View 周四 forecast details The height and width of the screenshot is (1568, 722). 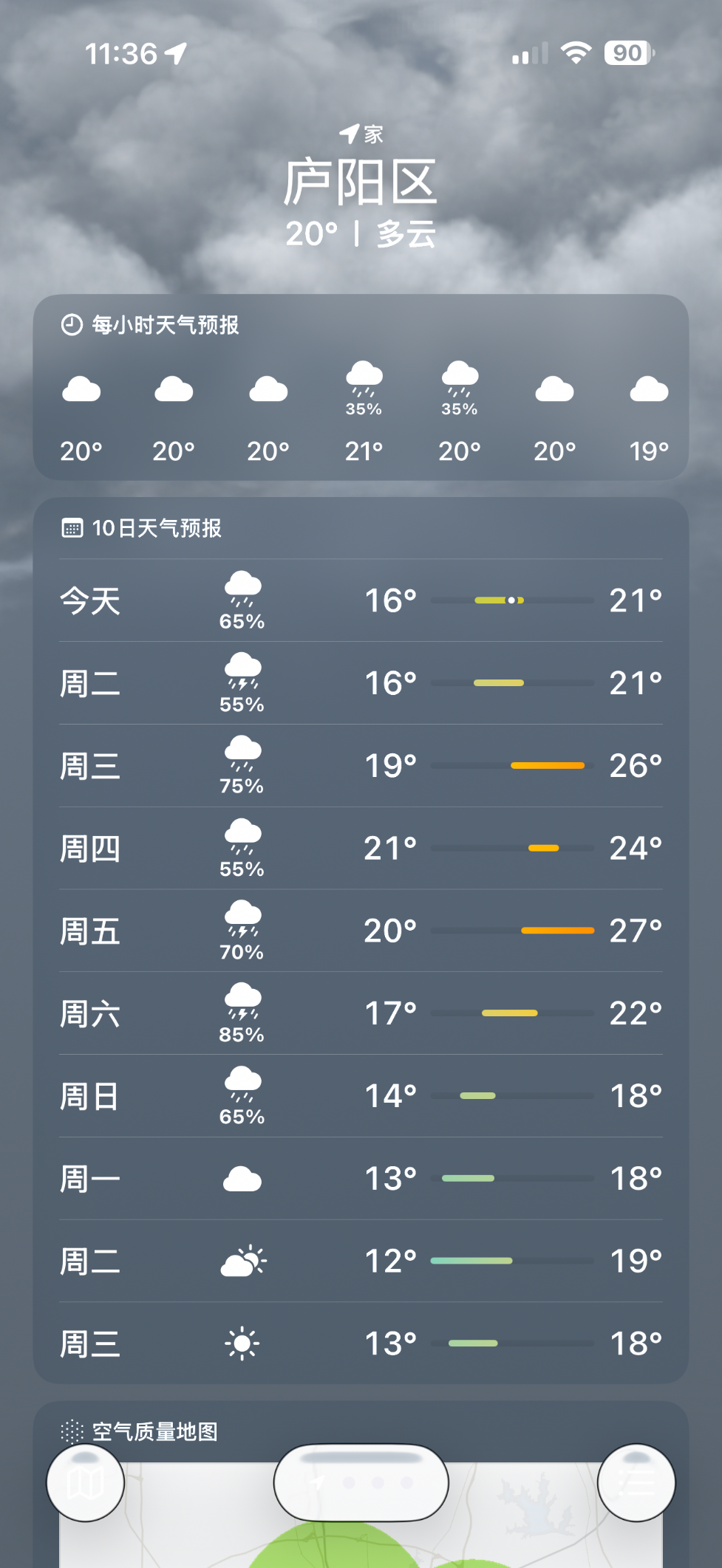pos(361,849)
